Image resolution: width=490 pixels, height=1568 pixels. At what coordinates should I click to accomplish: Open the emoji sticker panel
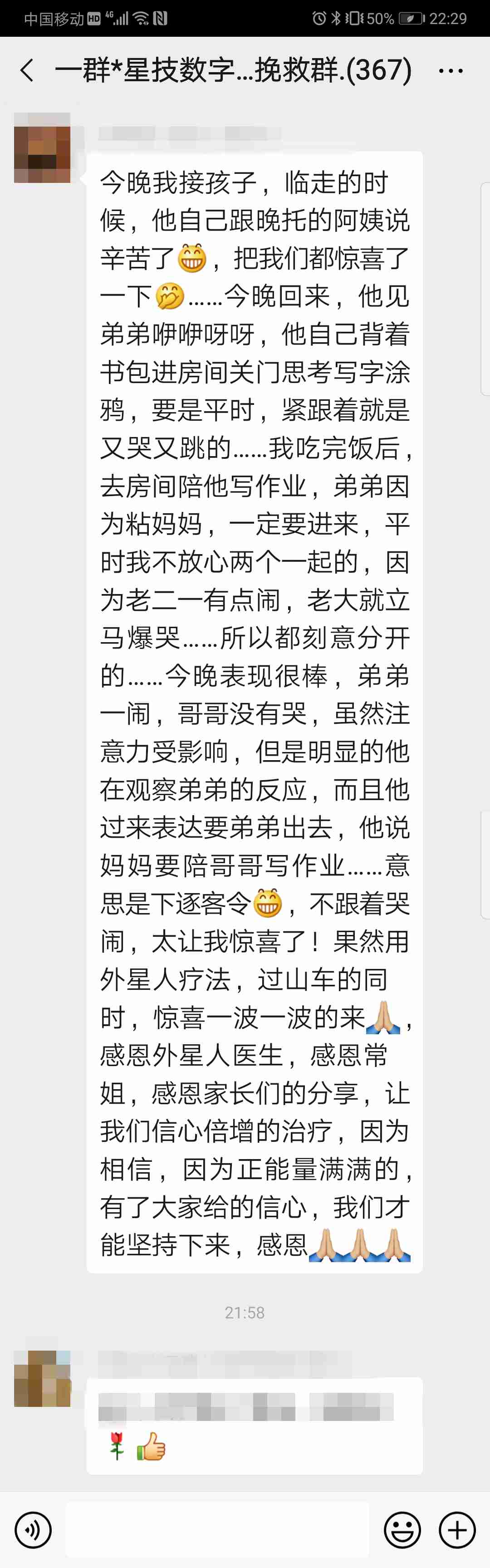402,1529
